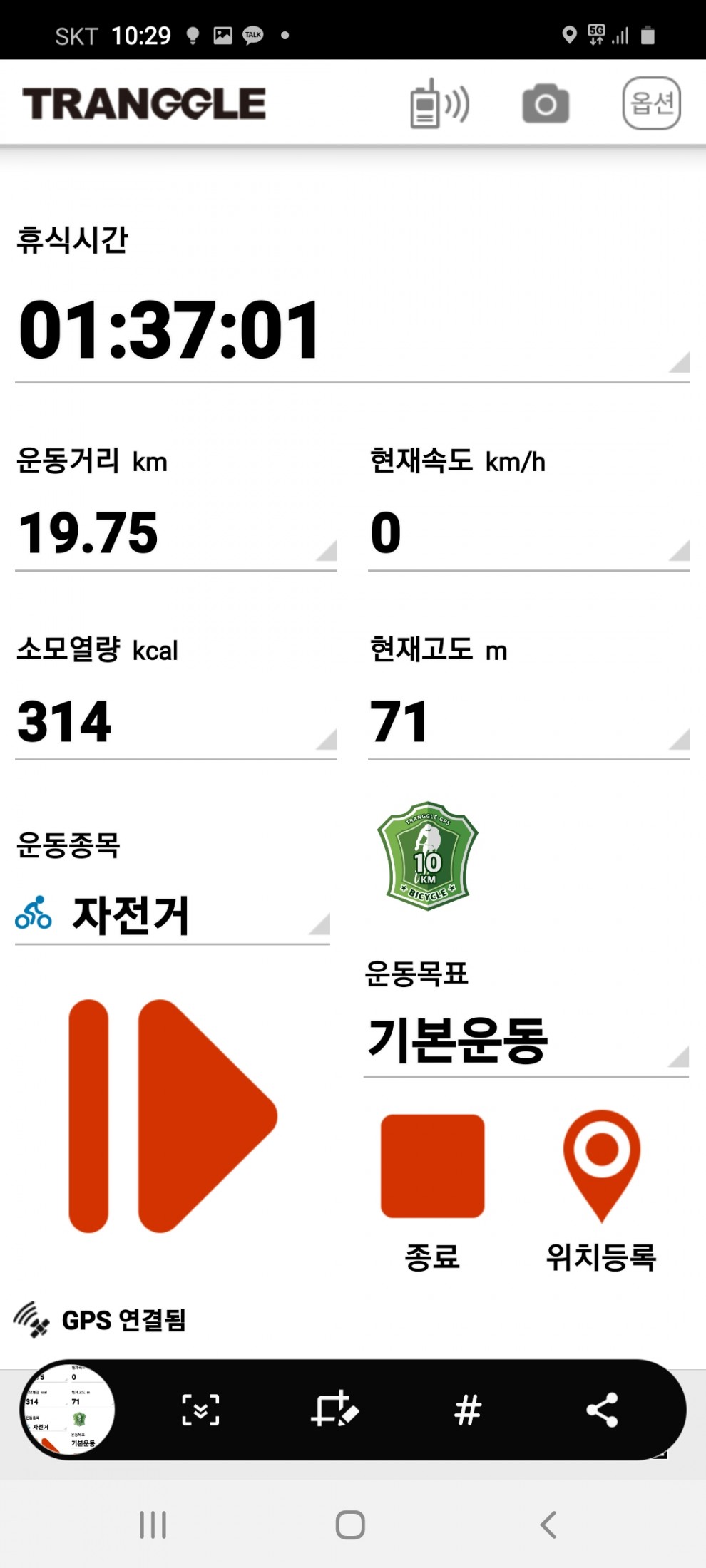Image resolution: width=706 pixels, height=1568 pixels.
Task: Change the 소모열량 kcal display field
Action: [175, 721]
